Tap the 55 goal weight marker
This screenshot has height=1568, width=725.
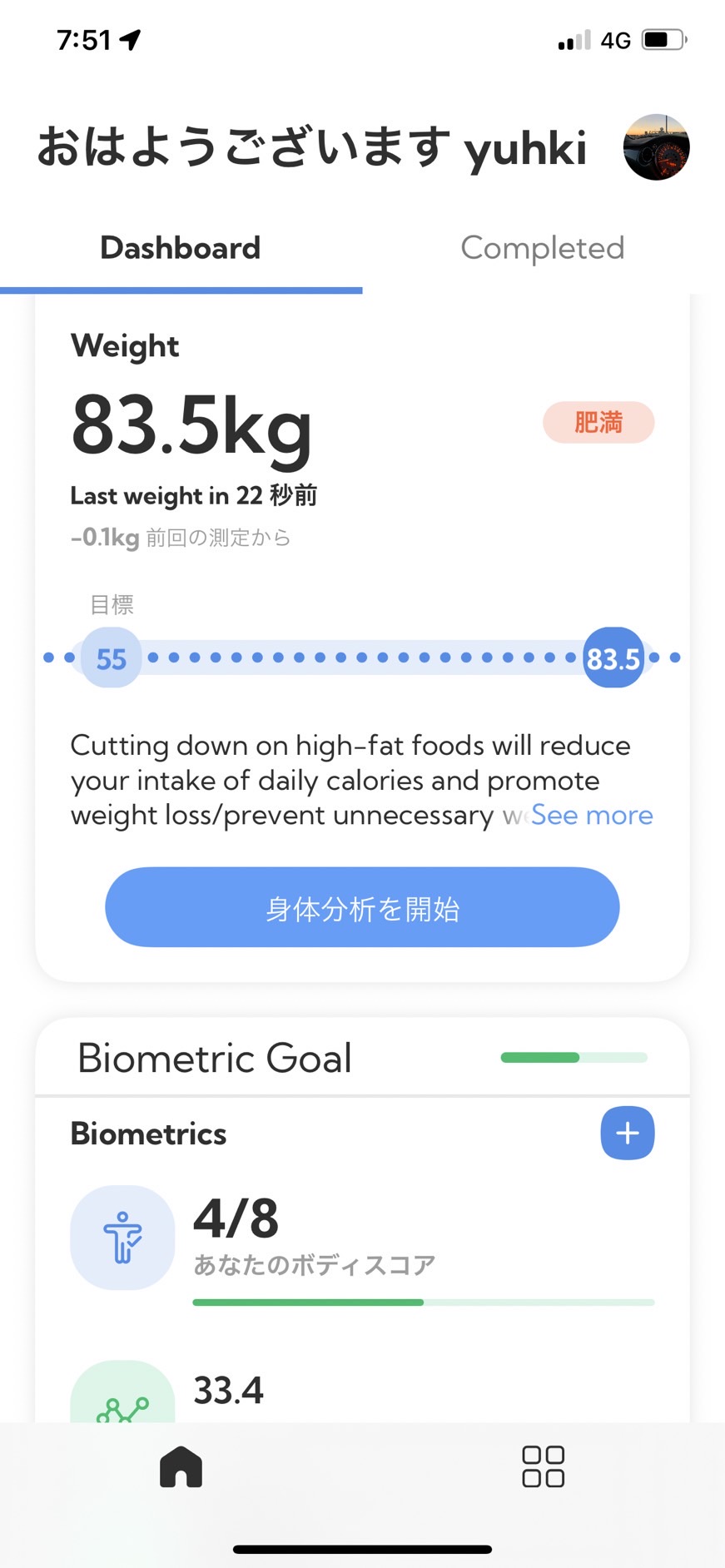click(x=111, y=657)
